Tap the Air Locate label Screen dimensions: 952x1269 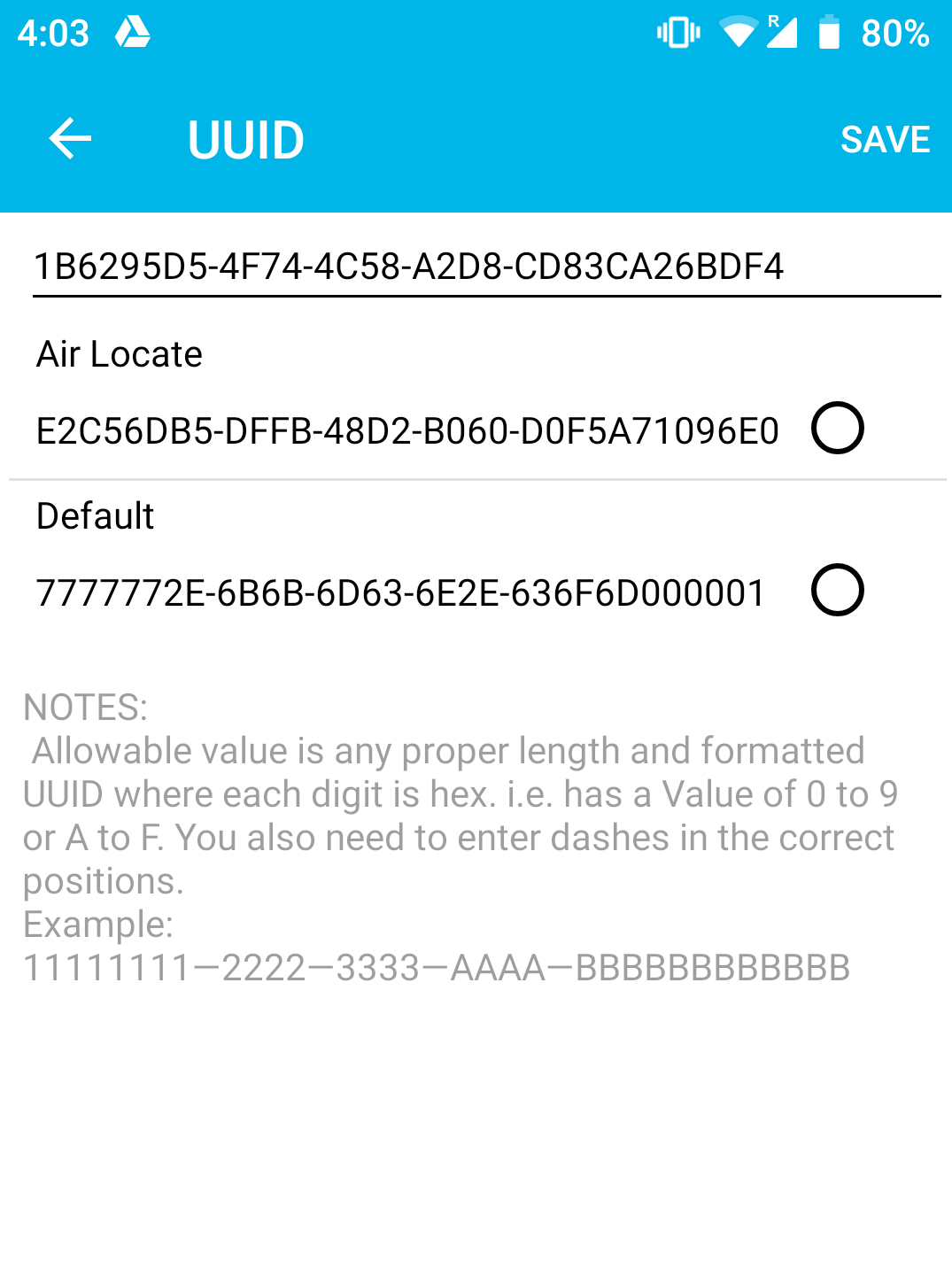[118, 353]
